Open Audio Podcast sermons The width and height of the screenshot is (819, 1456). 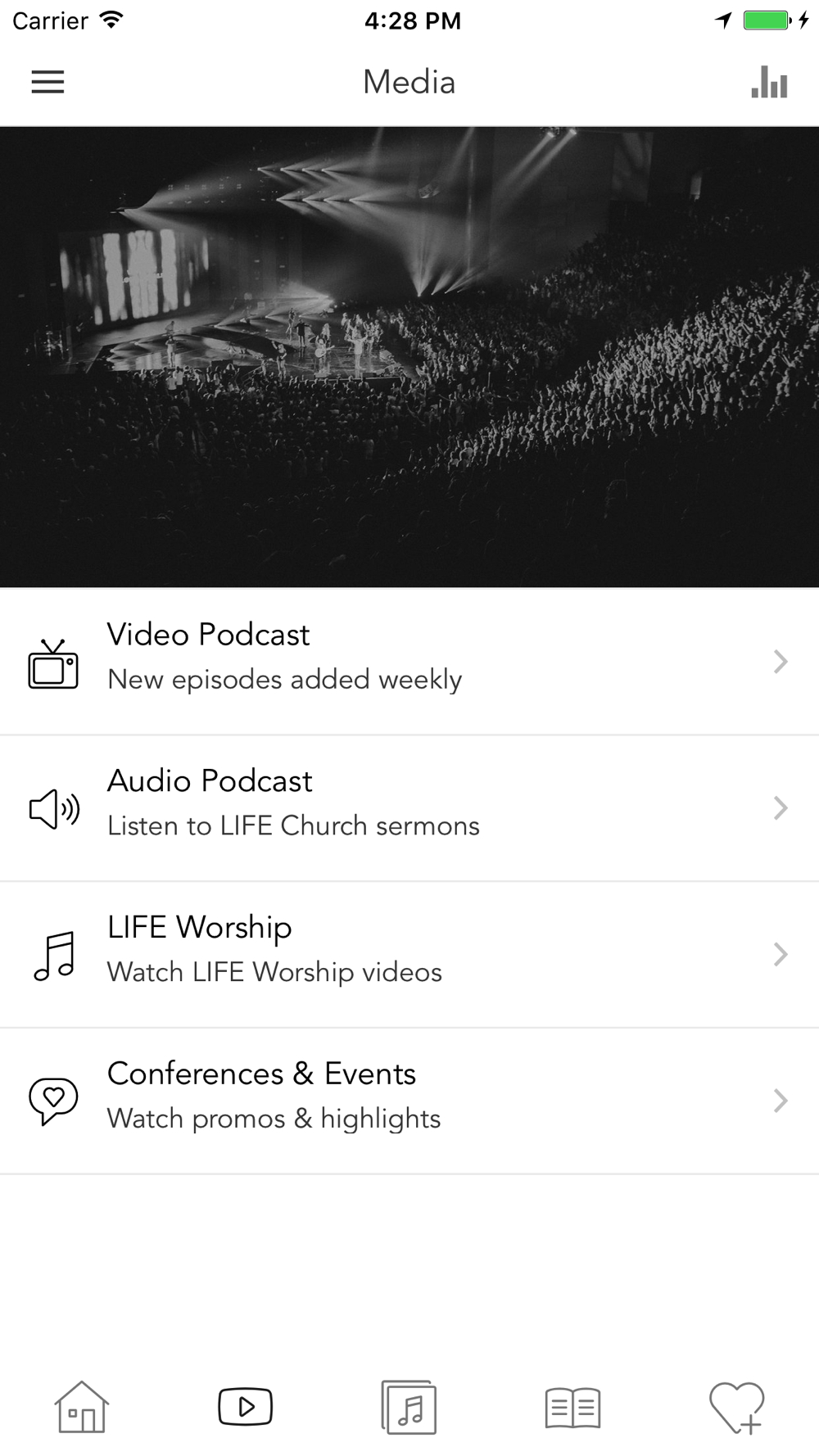point(409,808)
